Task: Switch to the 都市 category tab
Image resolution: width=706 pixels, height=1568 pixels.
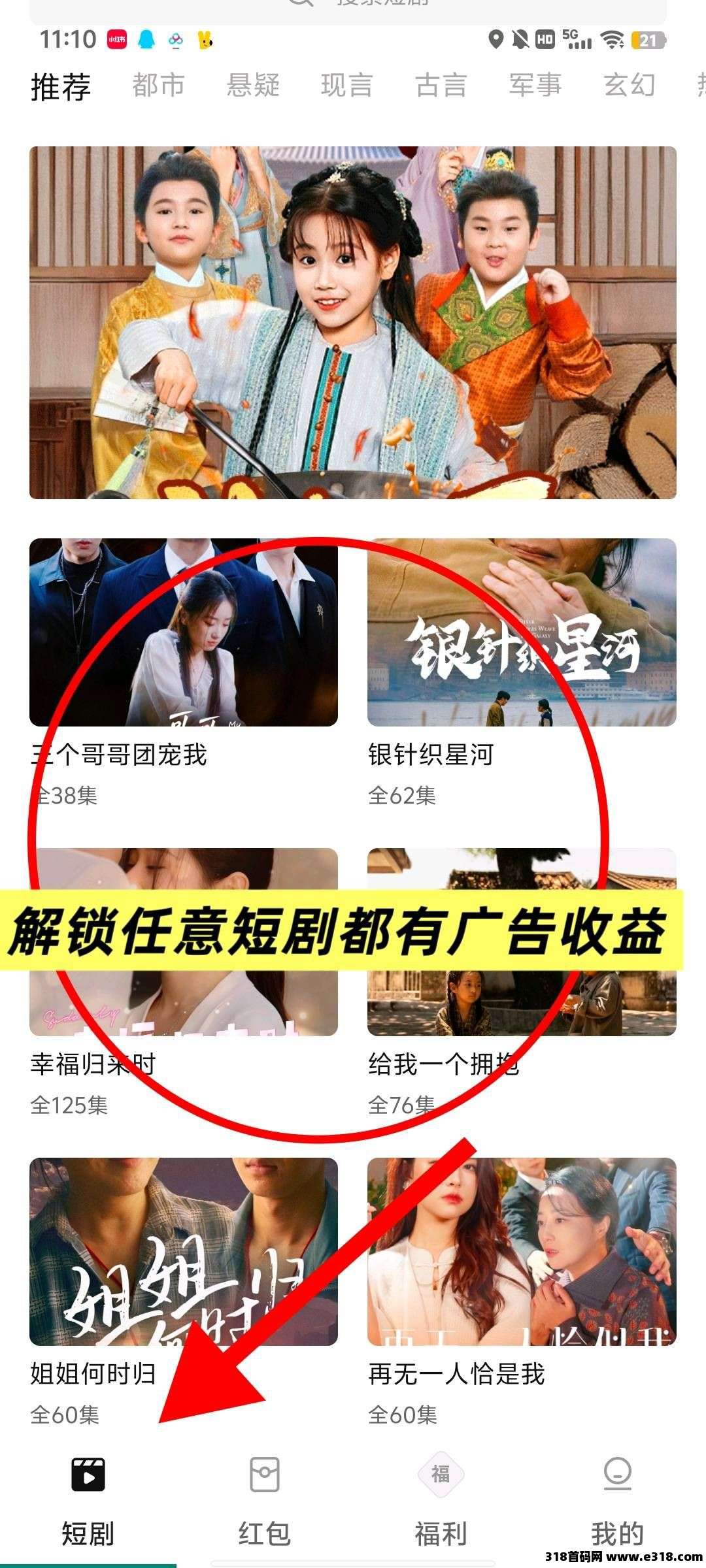Action: pos(158,86)
